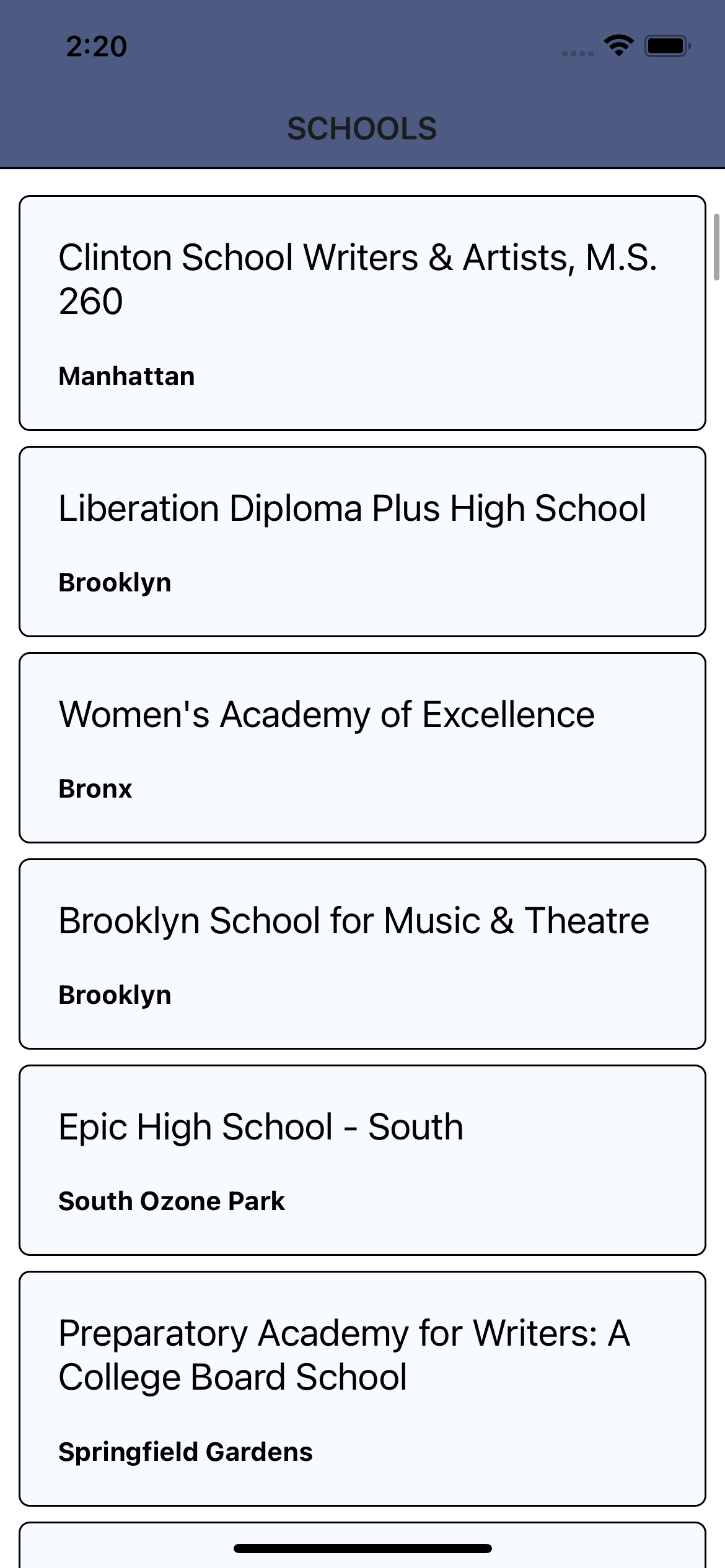Select Liberation Diploma Plus High School

coord(362,541)
